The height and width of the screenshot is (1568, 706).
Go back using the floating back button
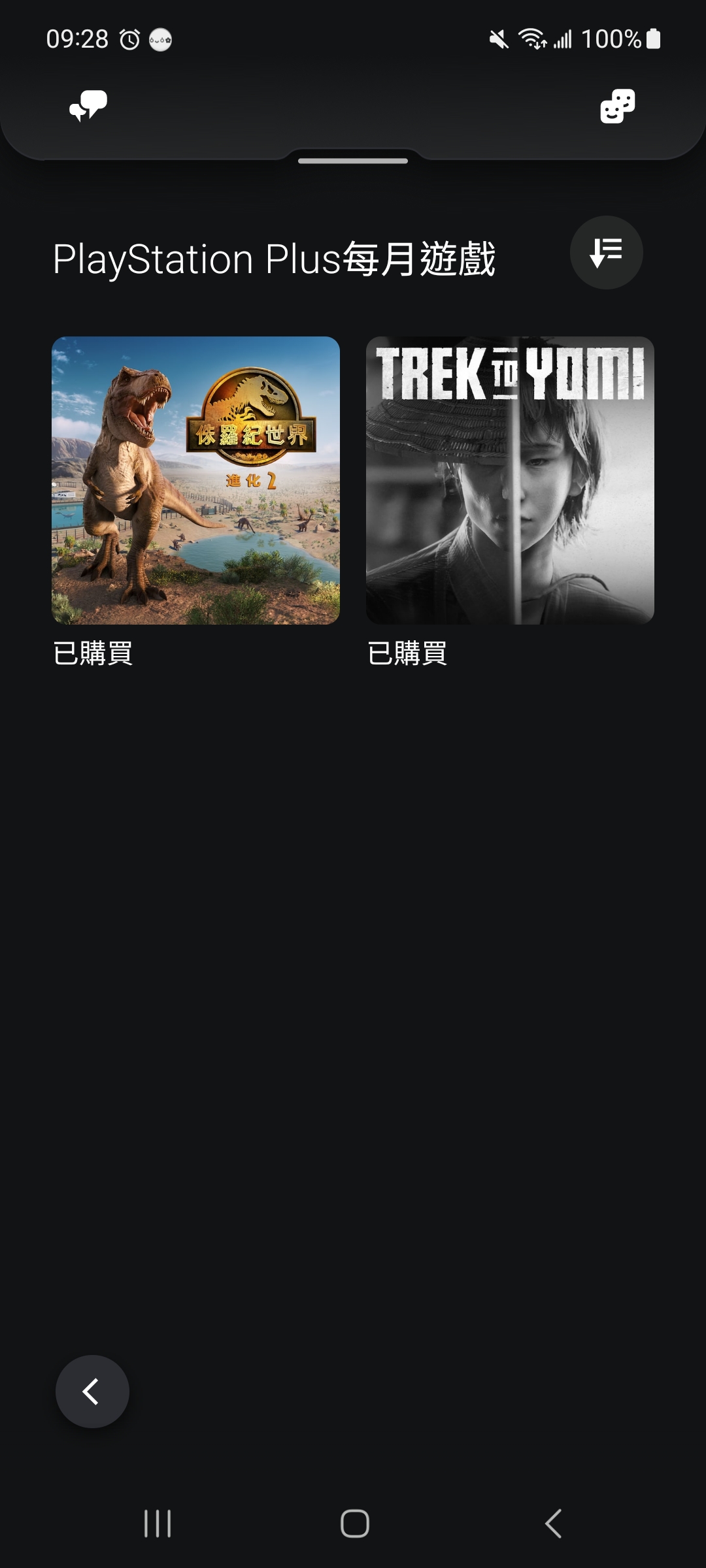[92, 1392]
